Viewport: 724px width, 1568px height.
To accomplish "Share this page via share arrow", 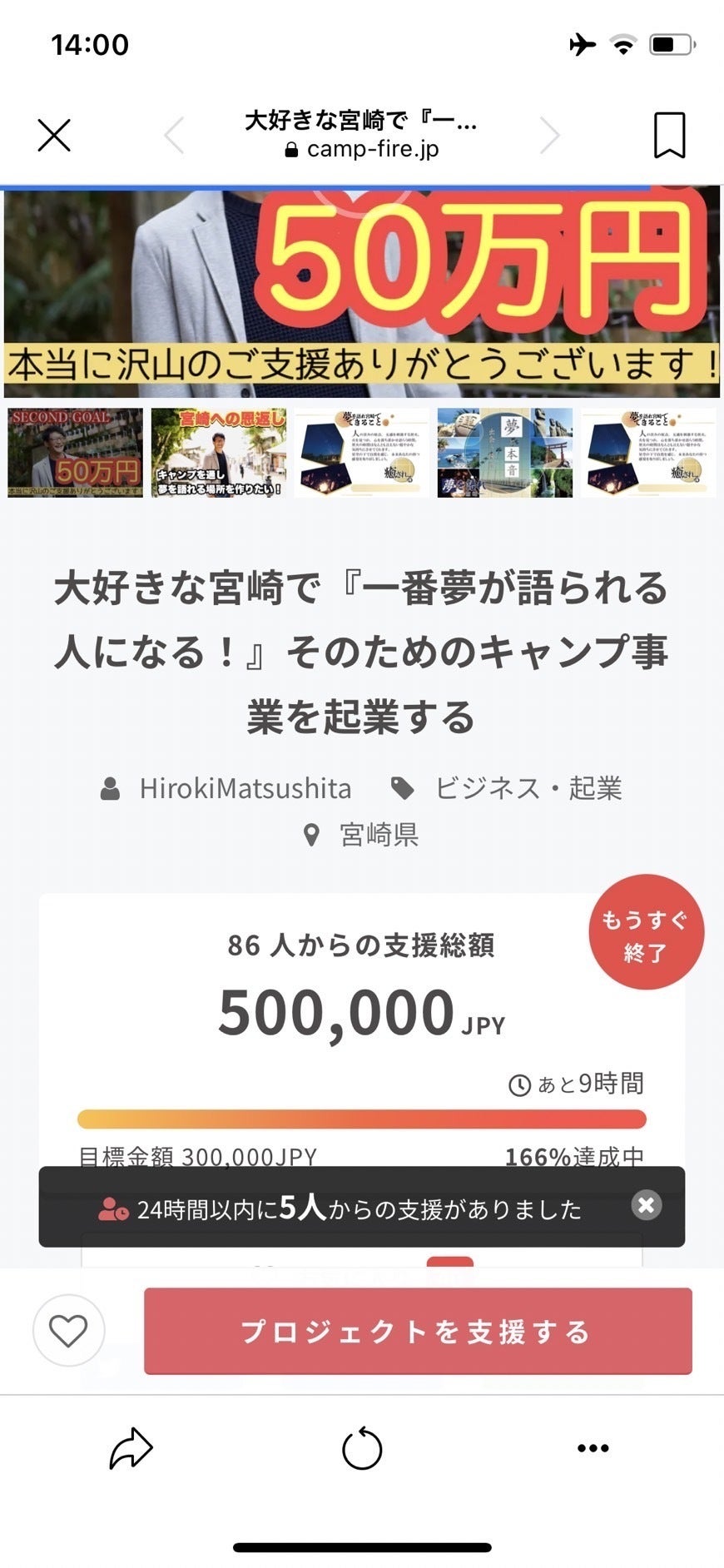I will point(131,1449).
